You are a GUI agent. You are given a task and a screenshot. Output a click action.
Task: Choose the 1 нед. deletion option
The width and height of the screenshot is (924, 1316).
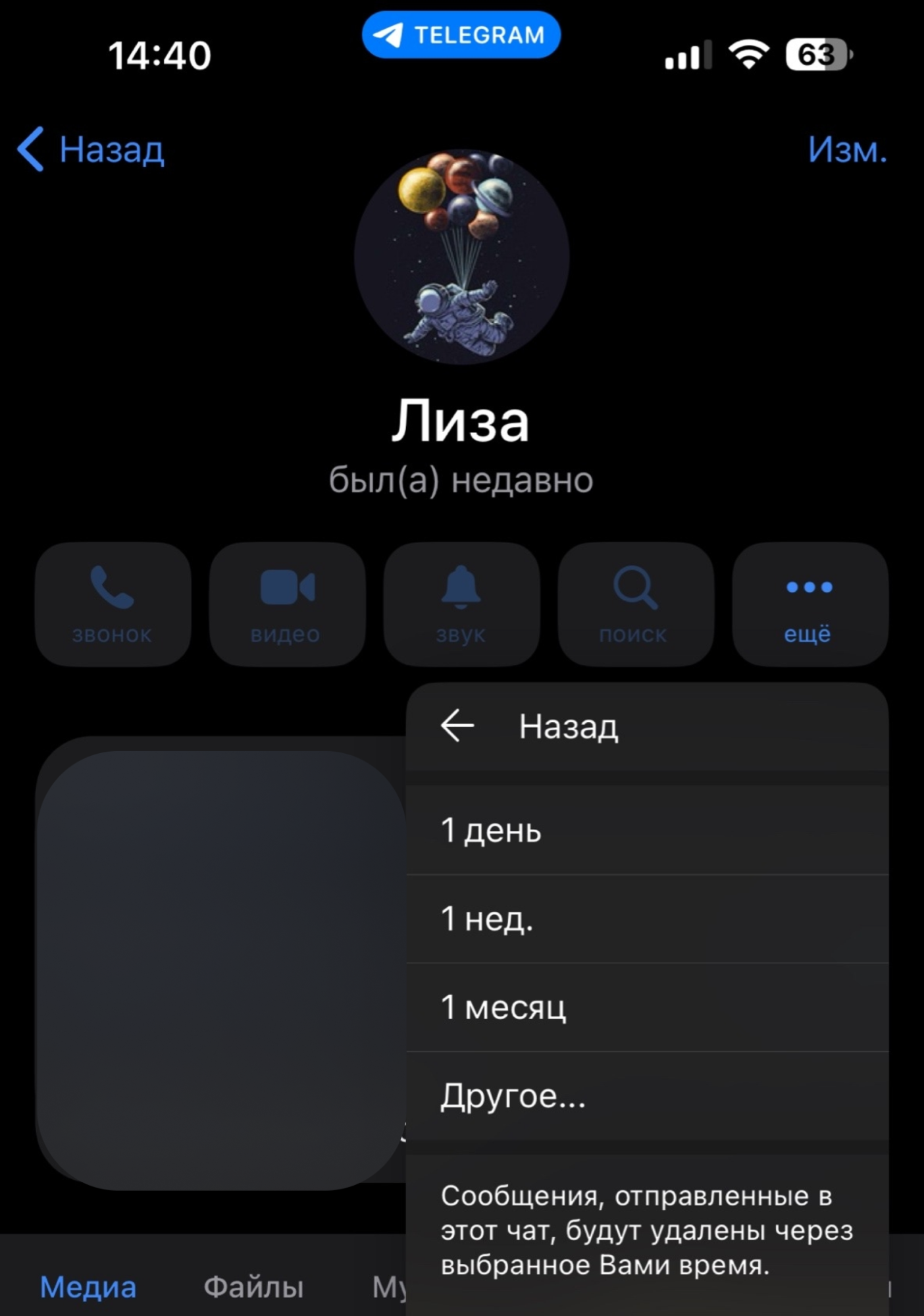coord(648,918)
